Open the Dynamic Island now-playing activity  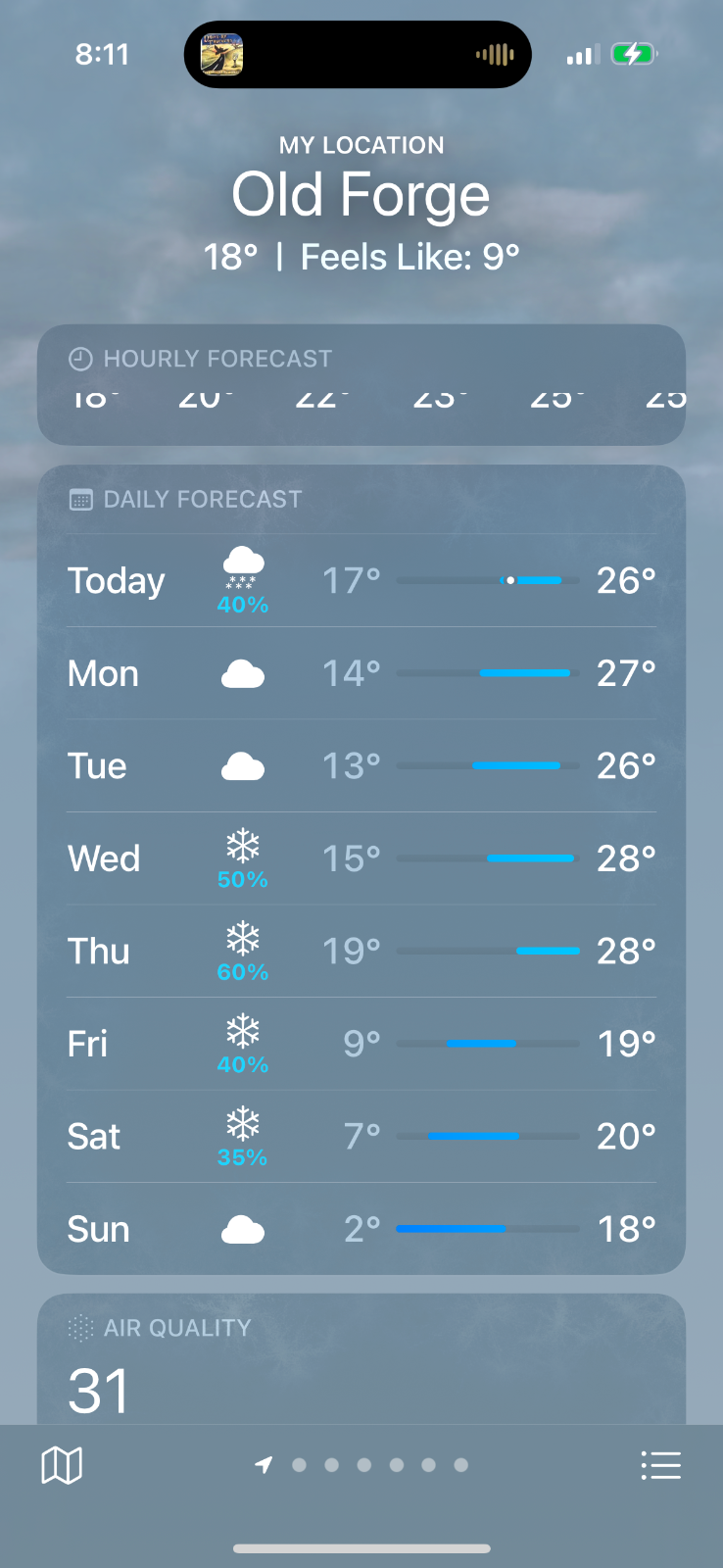pos(358,54)
